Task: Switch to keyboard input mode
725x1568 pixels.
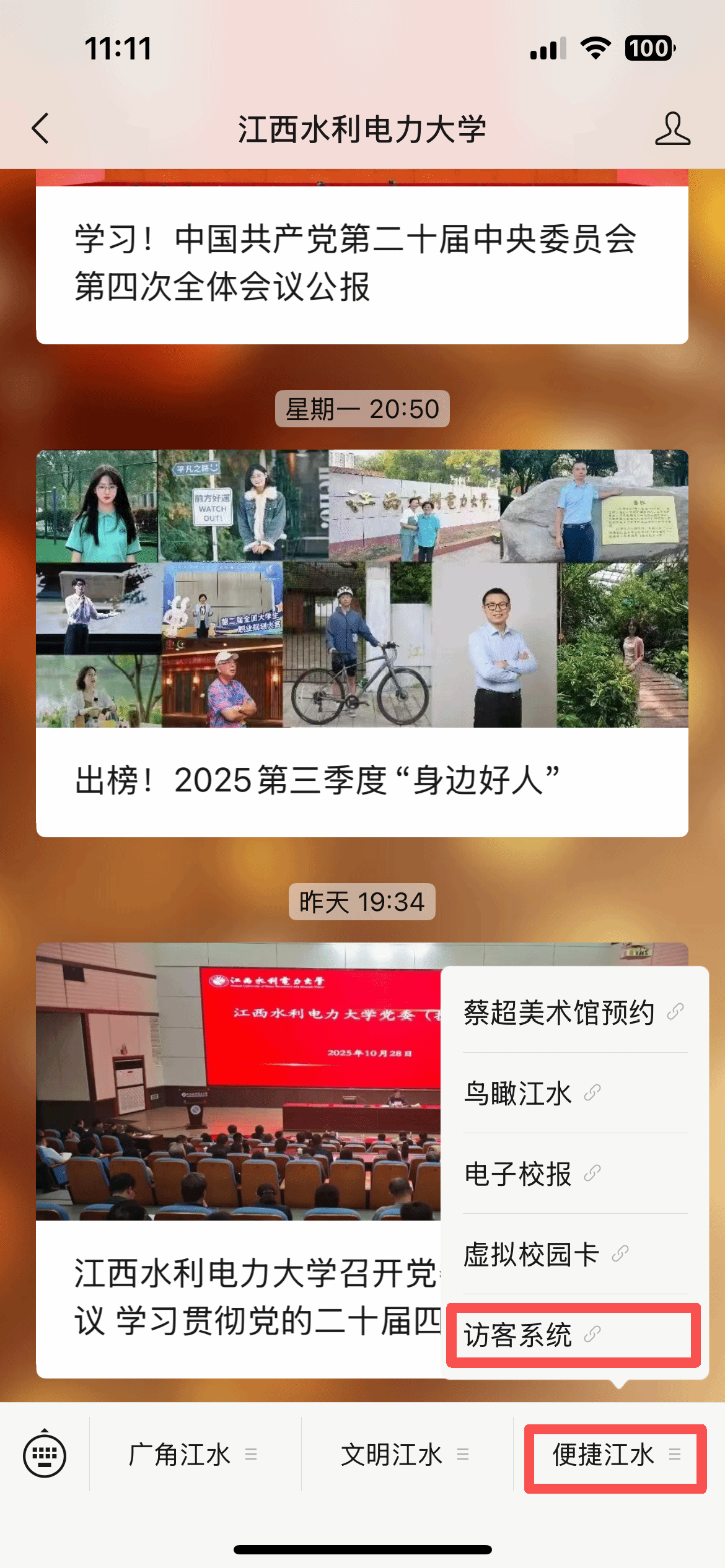Action: click(x=45, y=1455)
